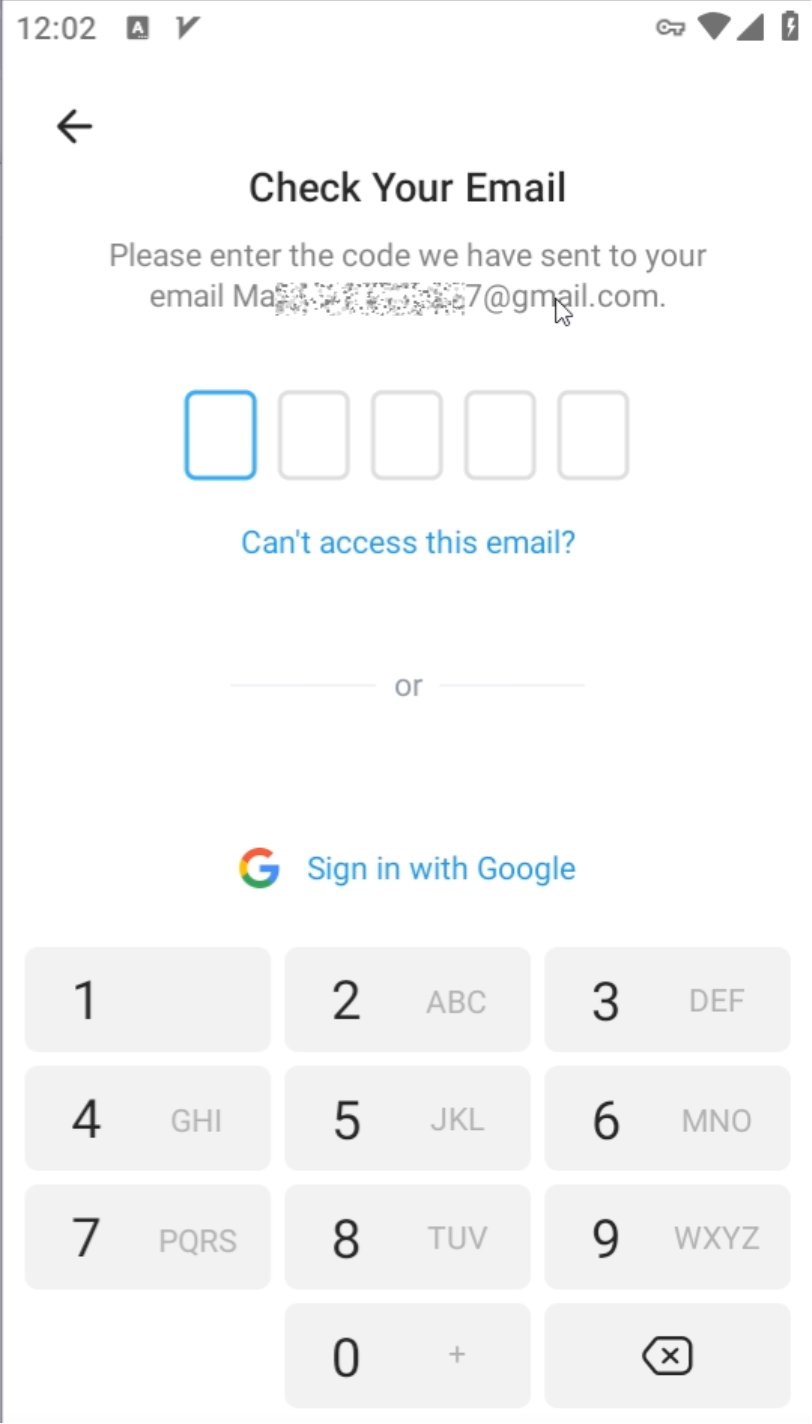Tap the 8 TUV key
The width and height of the screenshot is (812, 1424).
407,1238
